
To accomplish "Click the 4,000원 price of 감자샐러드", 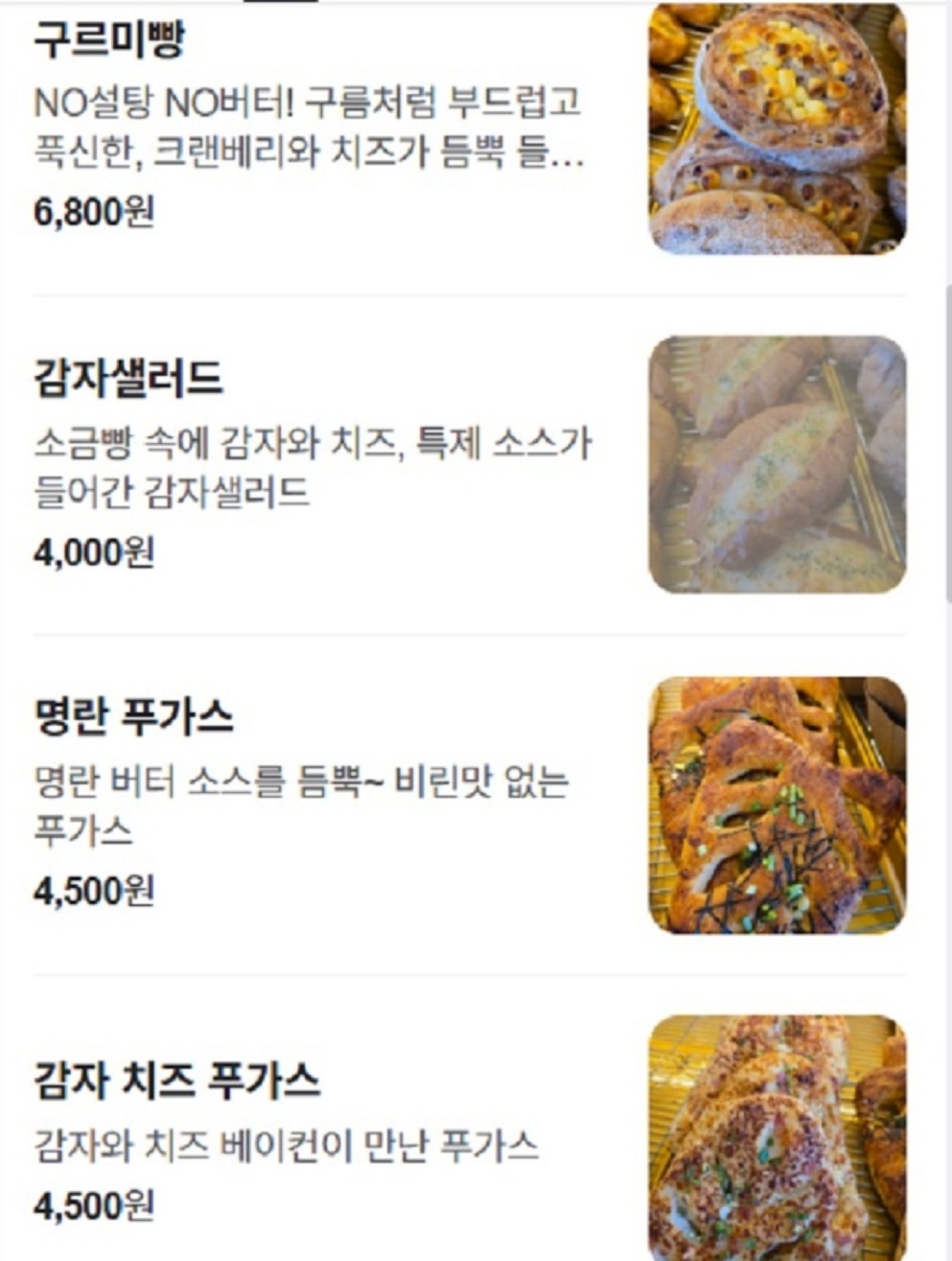I will pos(96,550).
